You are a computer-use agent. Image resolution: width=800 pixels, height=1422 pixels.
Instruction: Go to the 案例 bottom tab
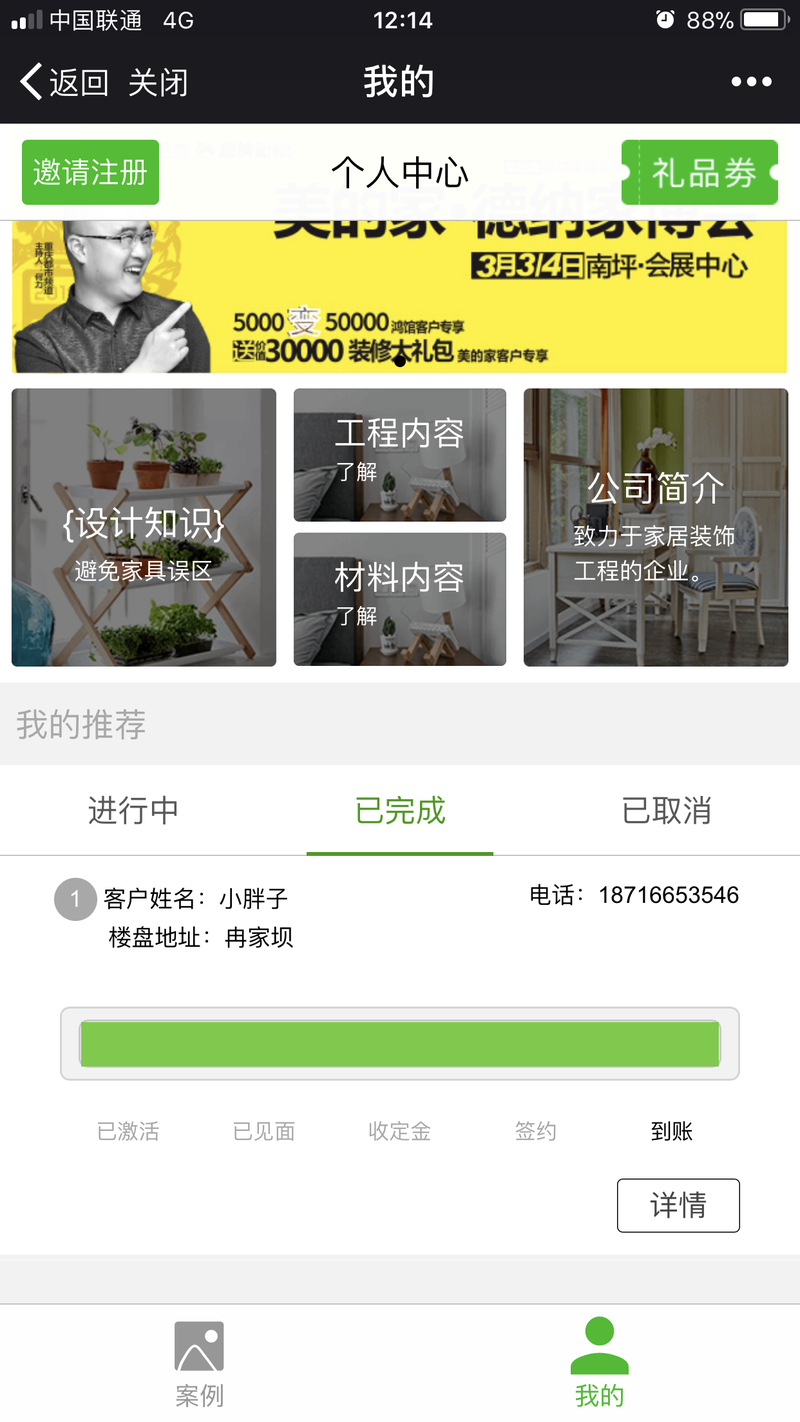pyautogui.click(x=199, y=1363)
